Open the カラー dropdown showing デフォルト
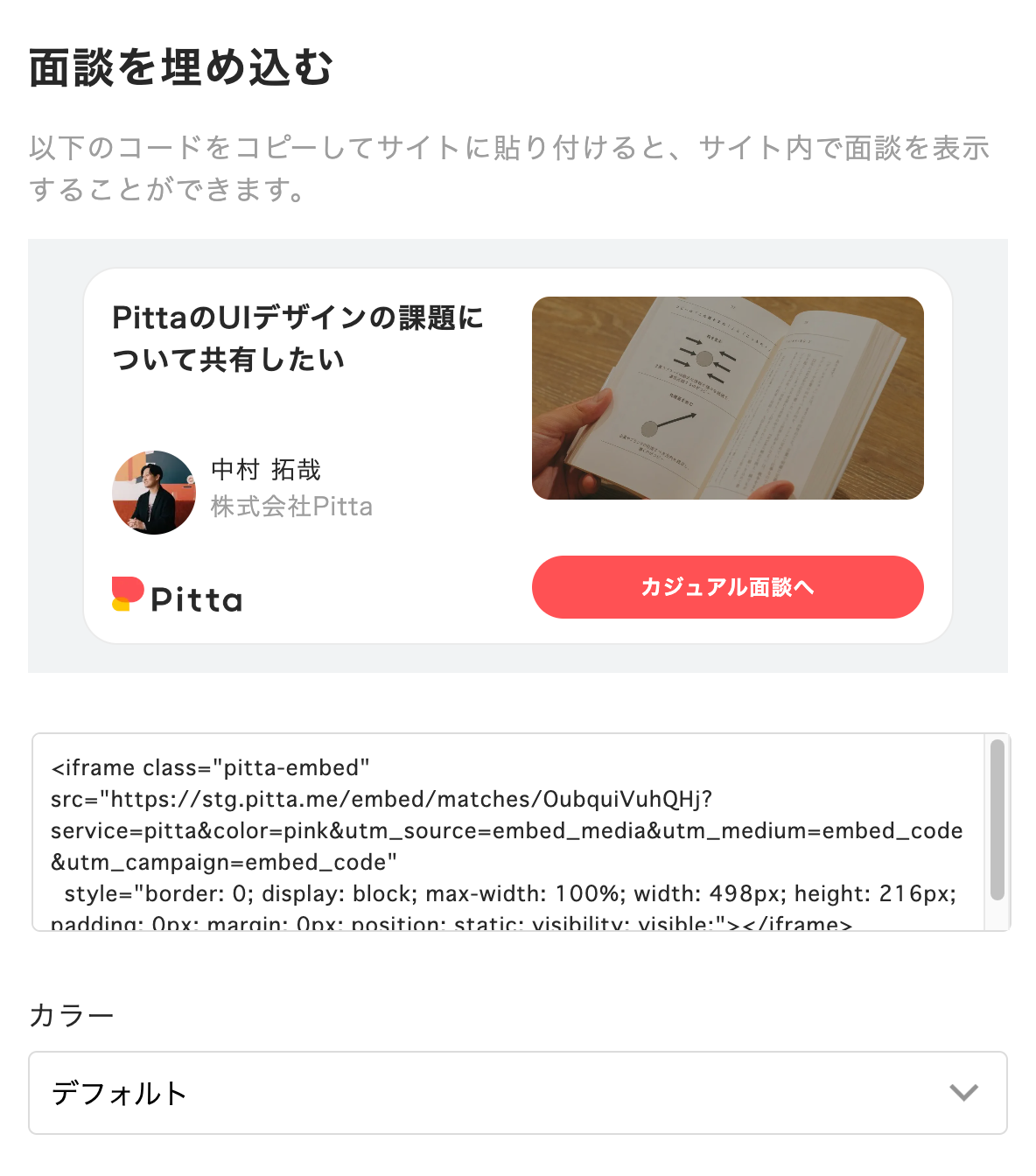 point(517,1093)
